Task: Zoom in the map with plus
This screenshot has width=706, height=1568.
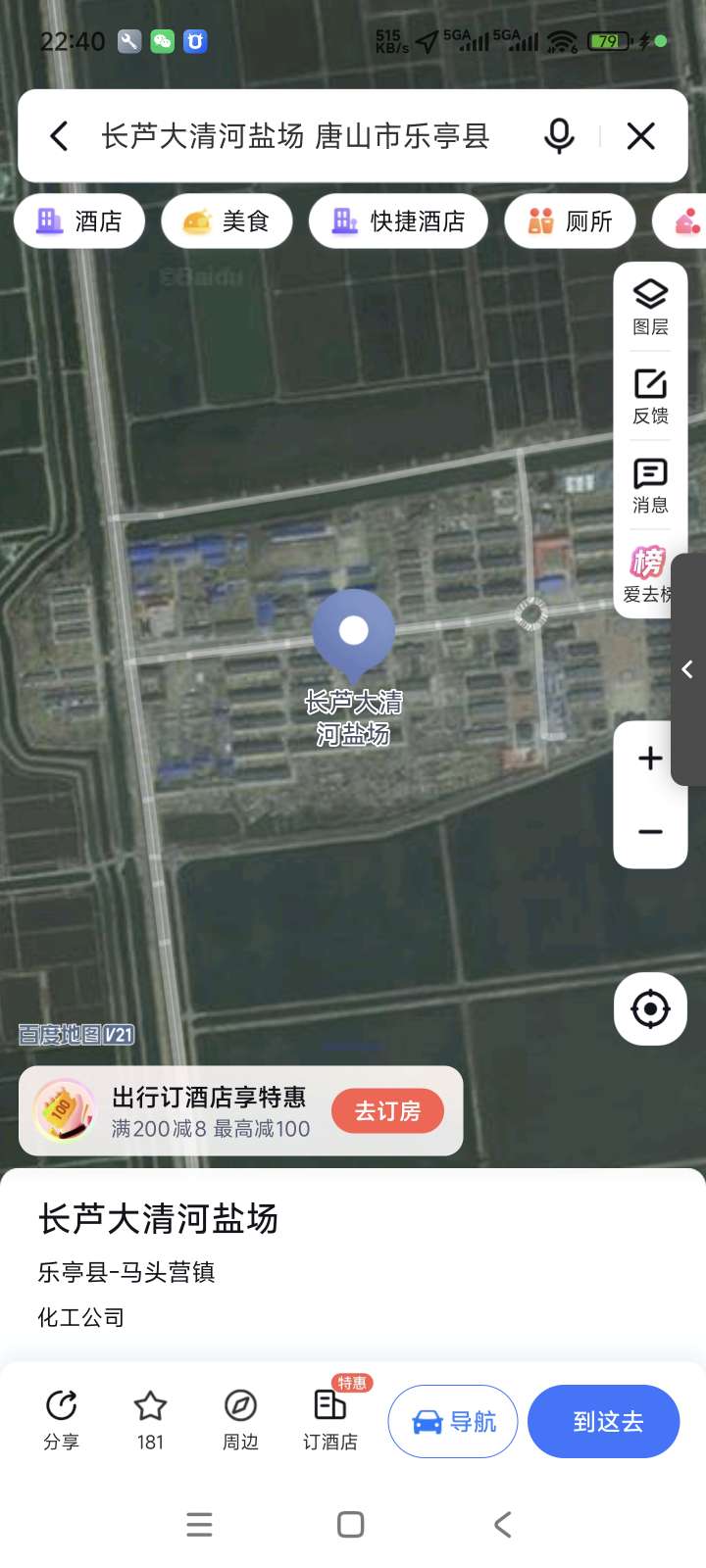Action: click(x=650, y=758)
